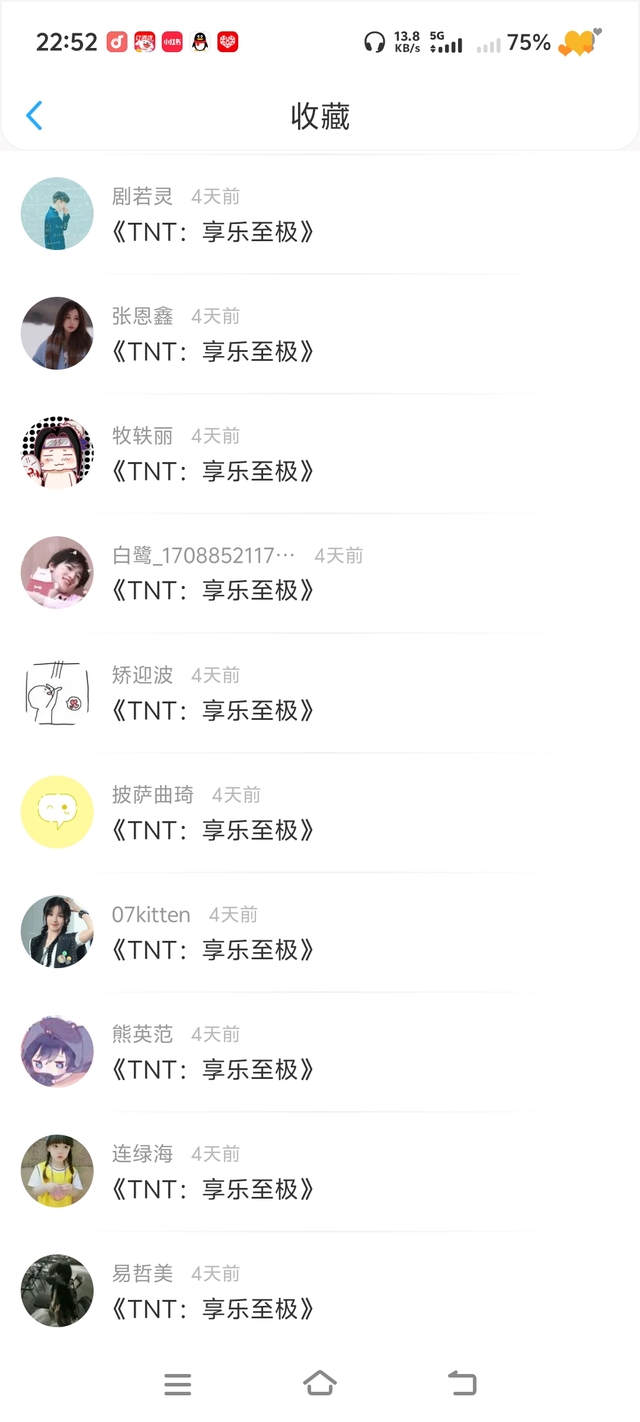Image resolution: width=640 pixels, height=1422 pixels.
Task: Go back from the 收藏 page
Action: (34, 116)
